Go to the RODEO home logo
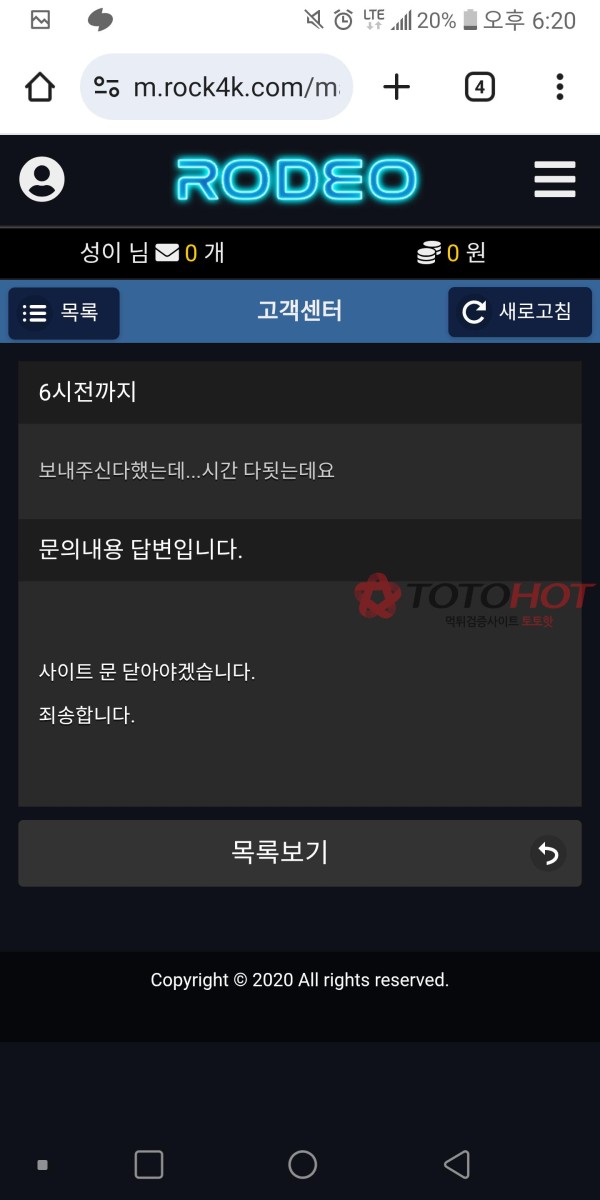Screen dimensions: 600x1200 297,181
